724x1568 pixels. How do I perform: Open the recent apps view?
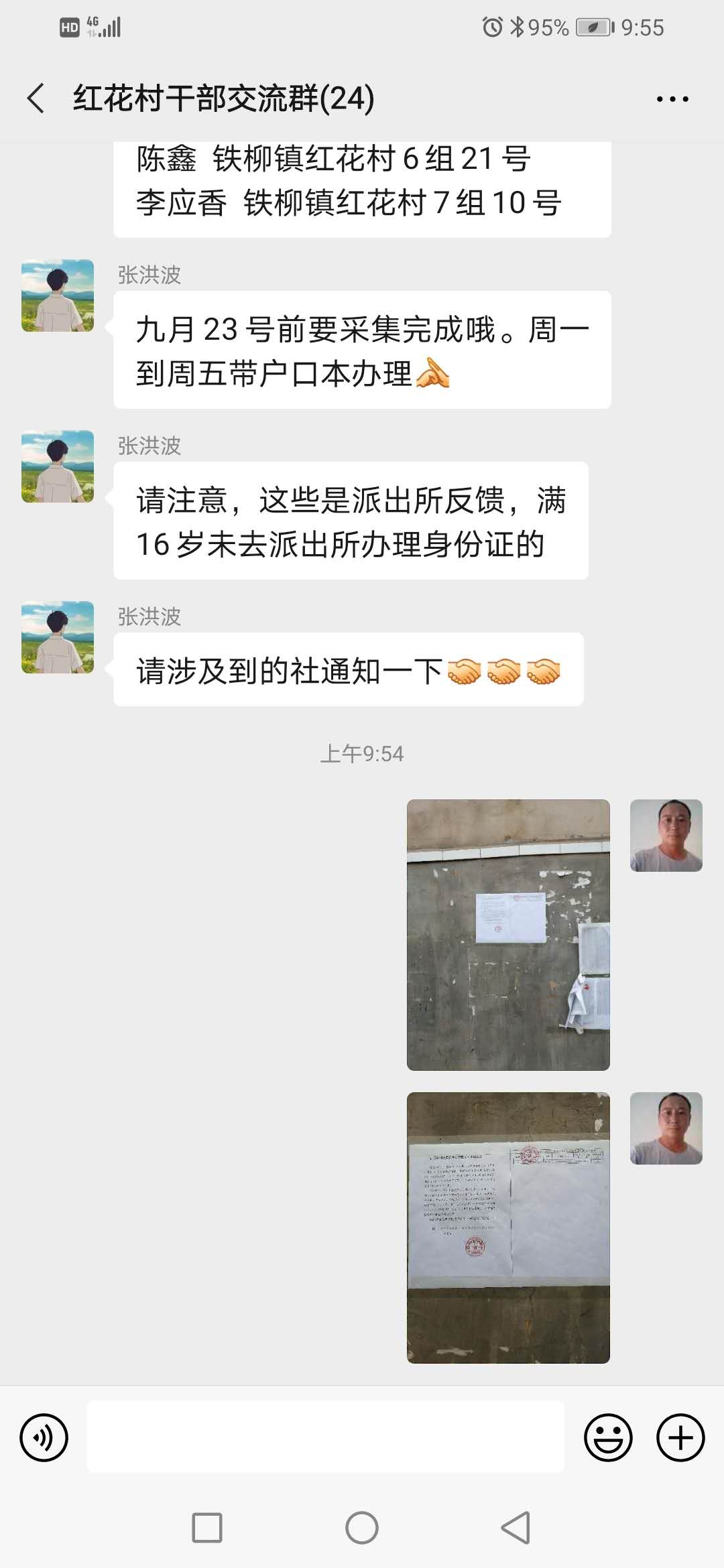point(207,1528)
